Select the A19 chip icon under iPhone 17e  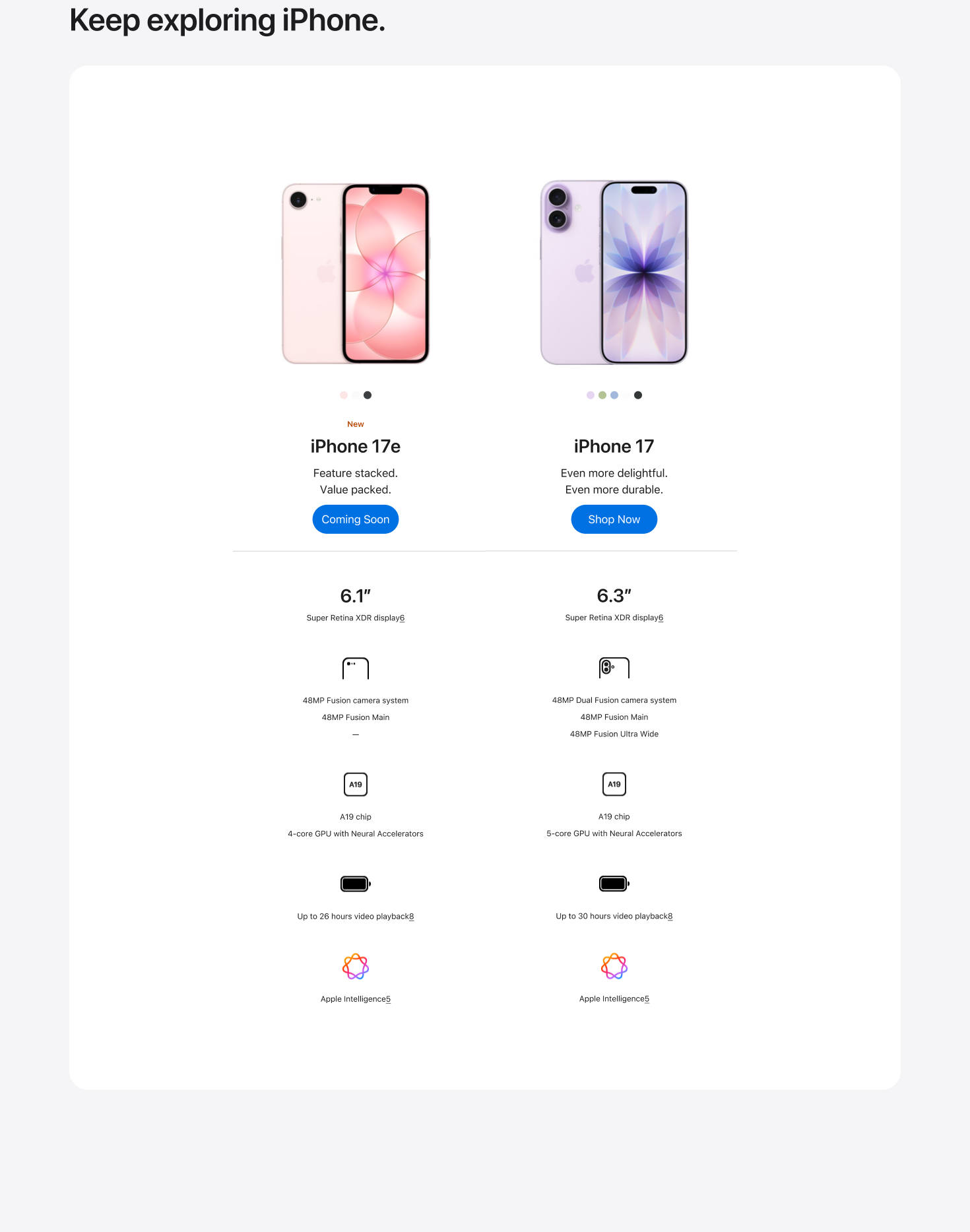click(355, 785)
